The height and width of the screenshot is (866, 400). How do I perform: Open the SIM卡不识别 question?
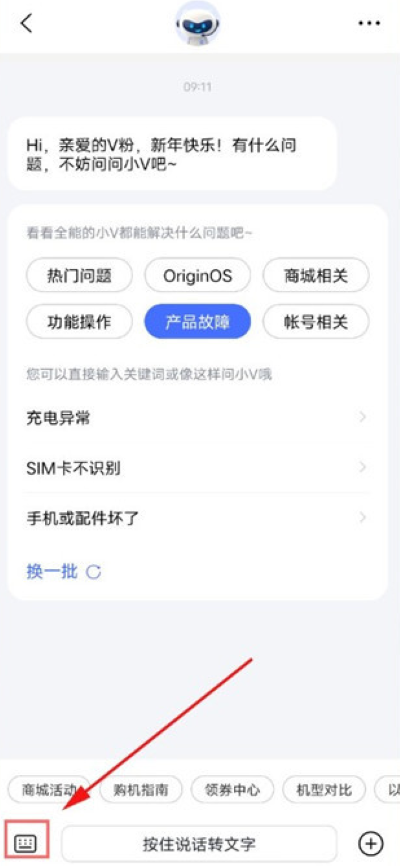coord(197,468)
